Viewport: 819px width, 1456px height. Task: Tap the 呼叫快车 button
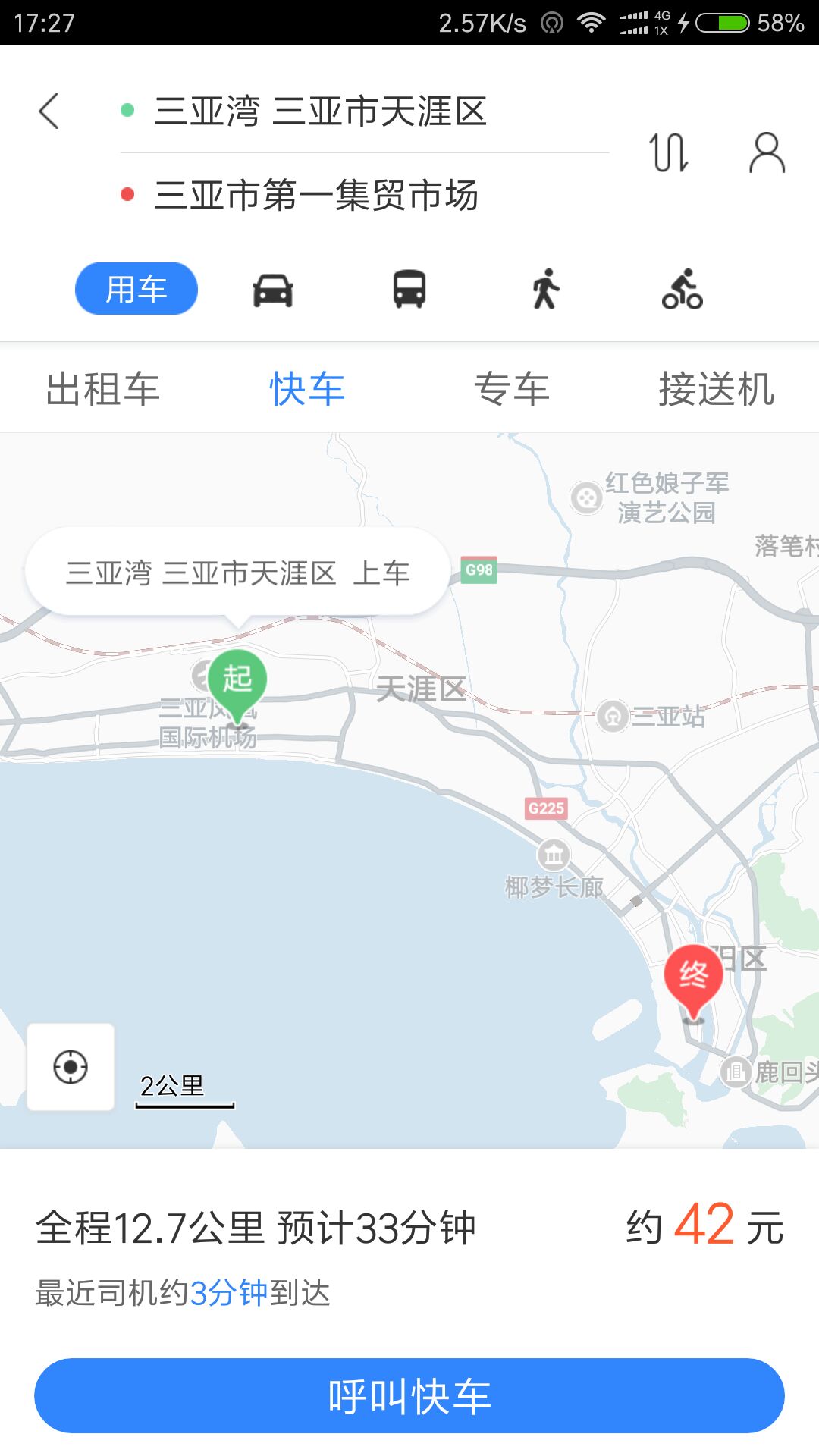409,1396
